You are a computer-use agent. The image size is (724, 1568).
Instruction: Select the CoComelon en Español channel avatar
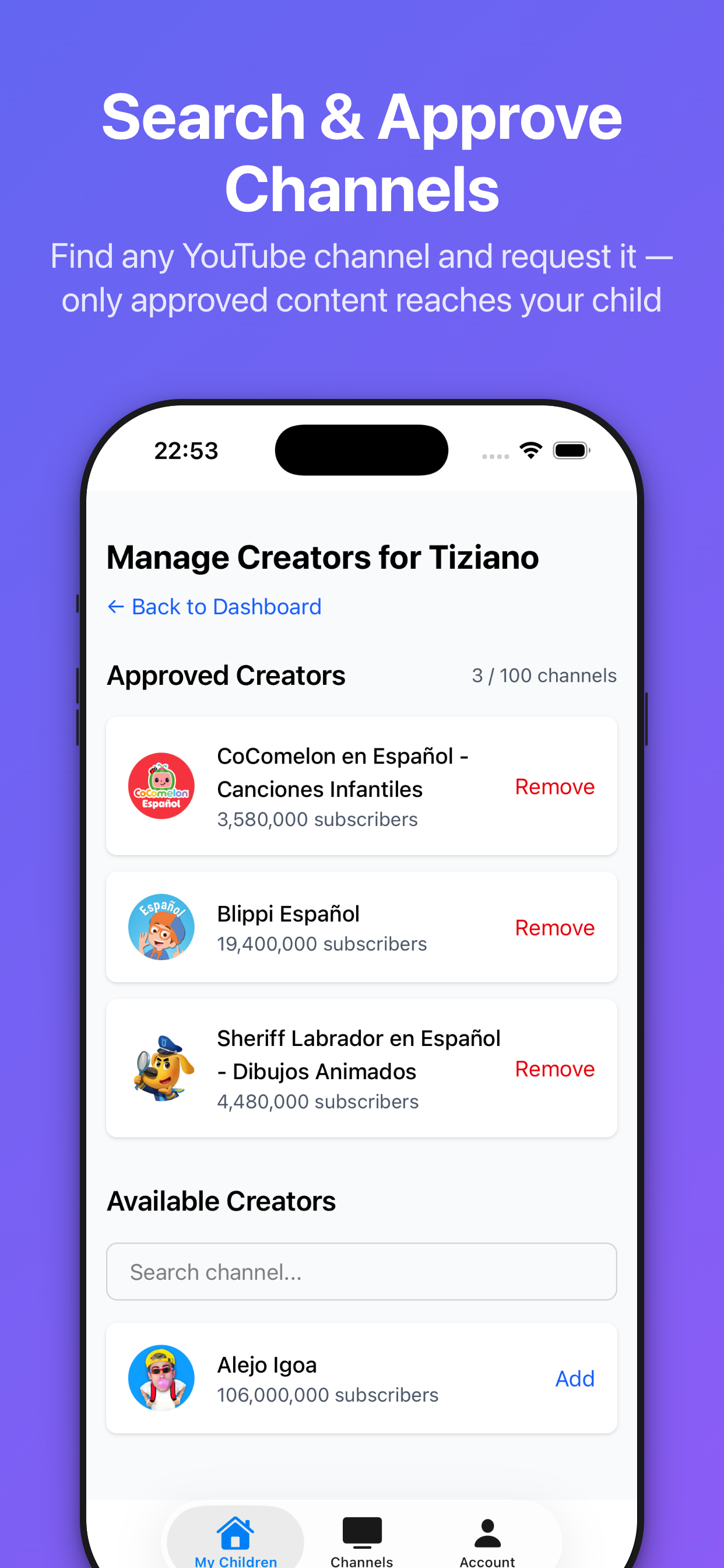click(161, 786)
